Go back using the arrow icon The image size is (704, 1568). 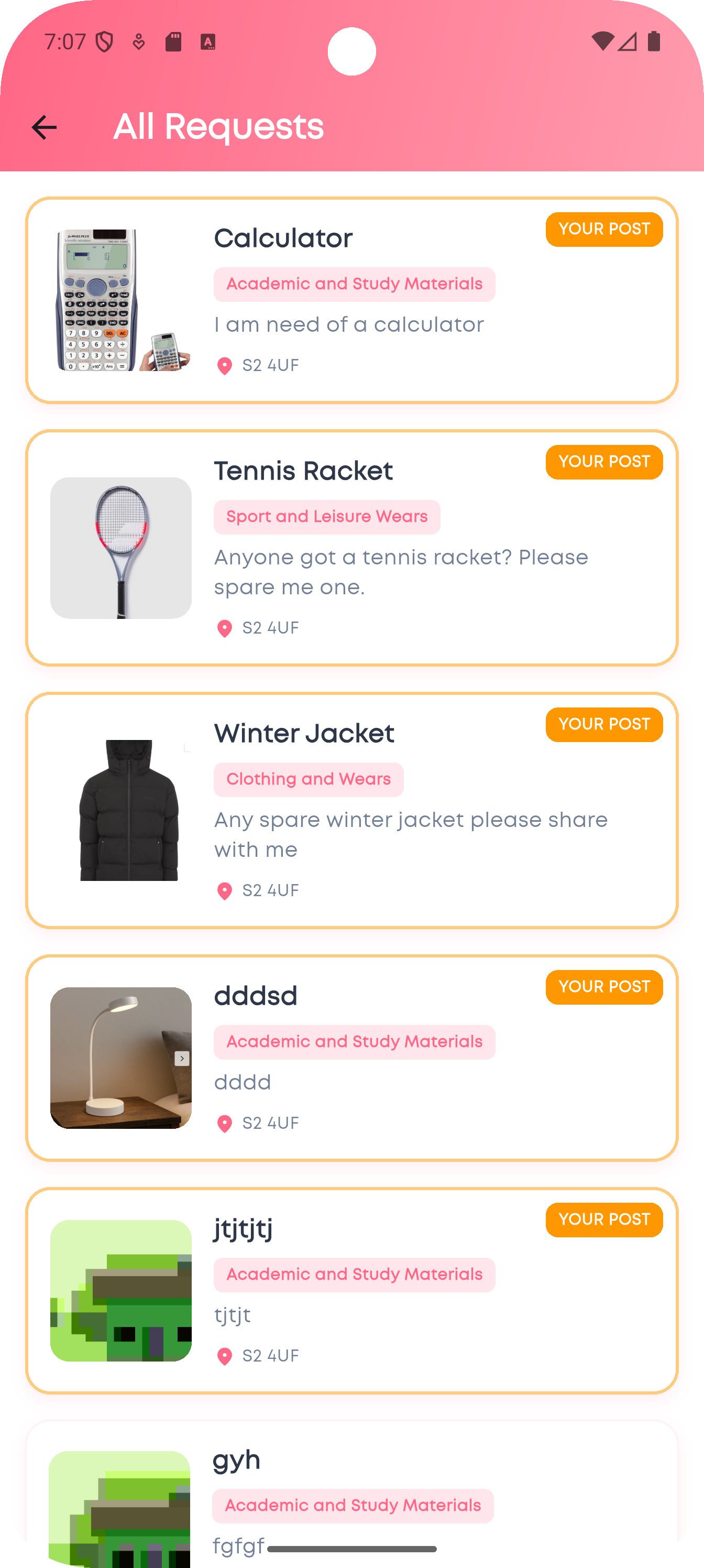[44, 127]
